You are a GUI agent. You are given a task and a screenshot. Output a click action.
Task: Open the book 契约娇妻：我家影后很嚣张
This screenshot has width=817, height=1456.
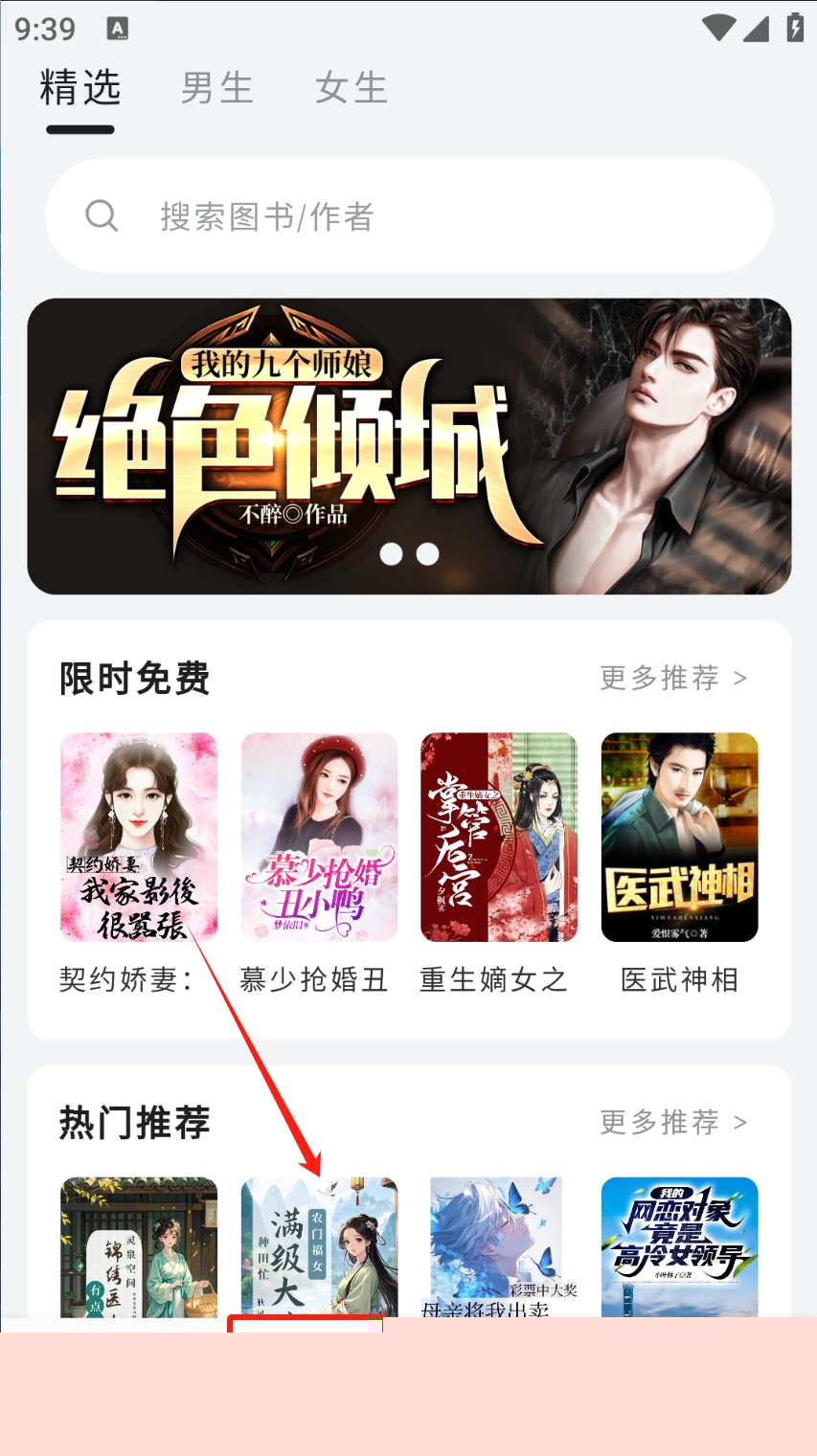(x=139, y=838)
